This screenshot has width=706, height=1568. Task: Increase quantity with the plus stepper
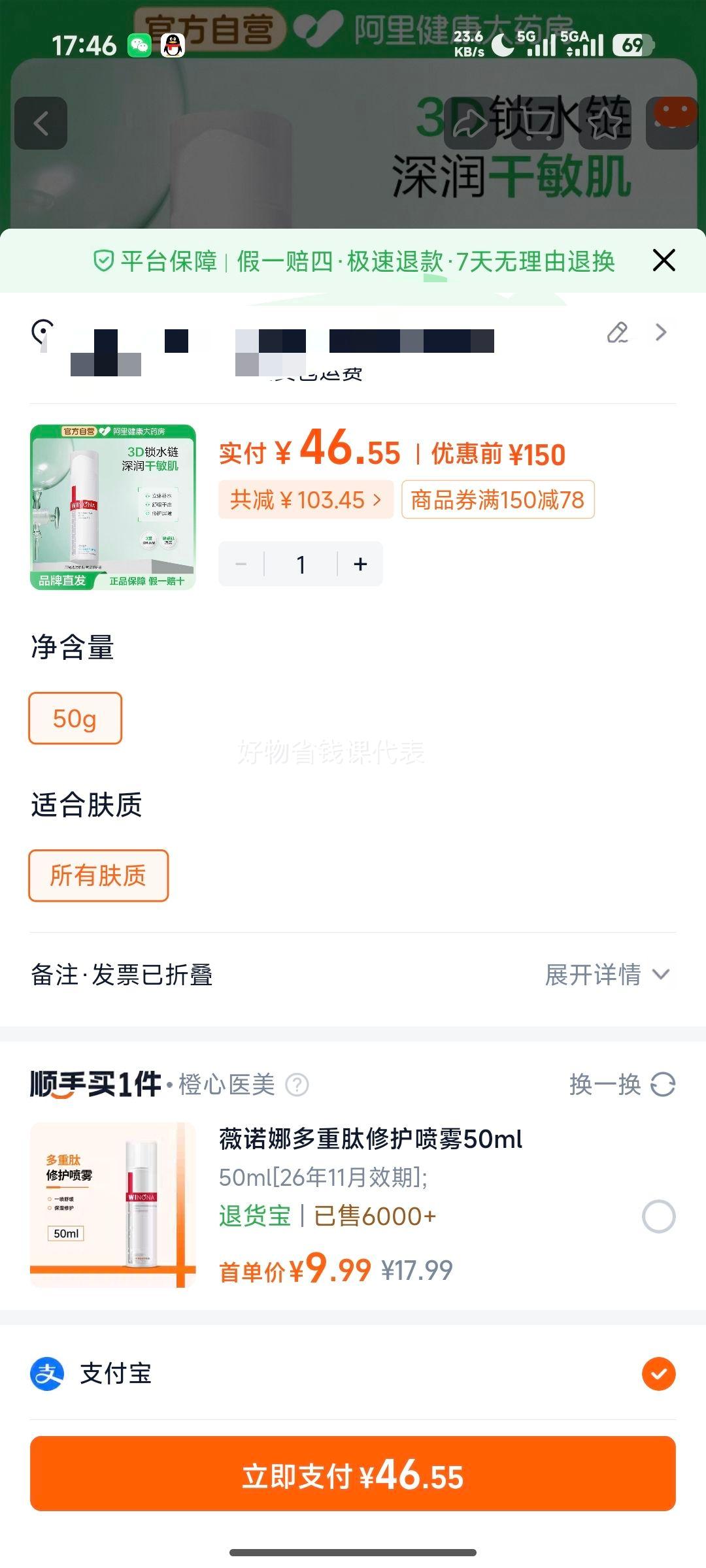360,563
